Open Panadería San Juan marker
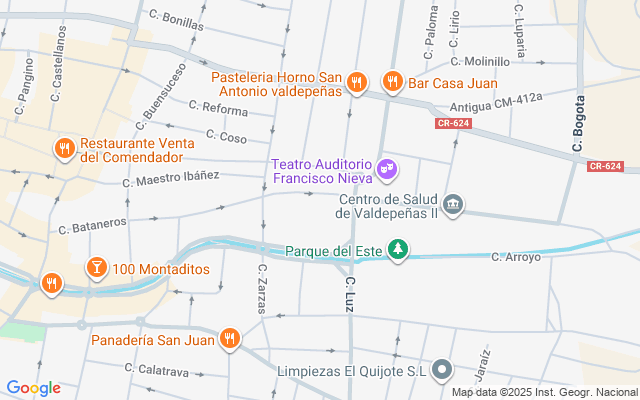Viewport: 640px width, 400px height. pos(229,340)
